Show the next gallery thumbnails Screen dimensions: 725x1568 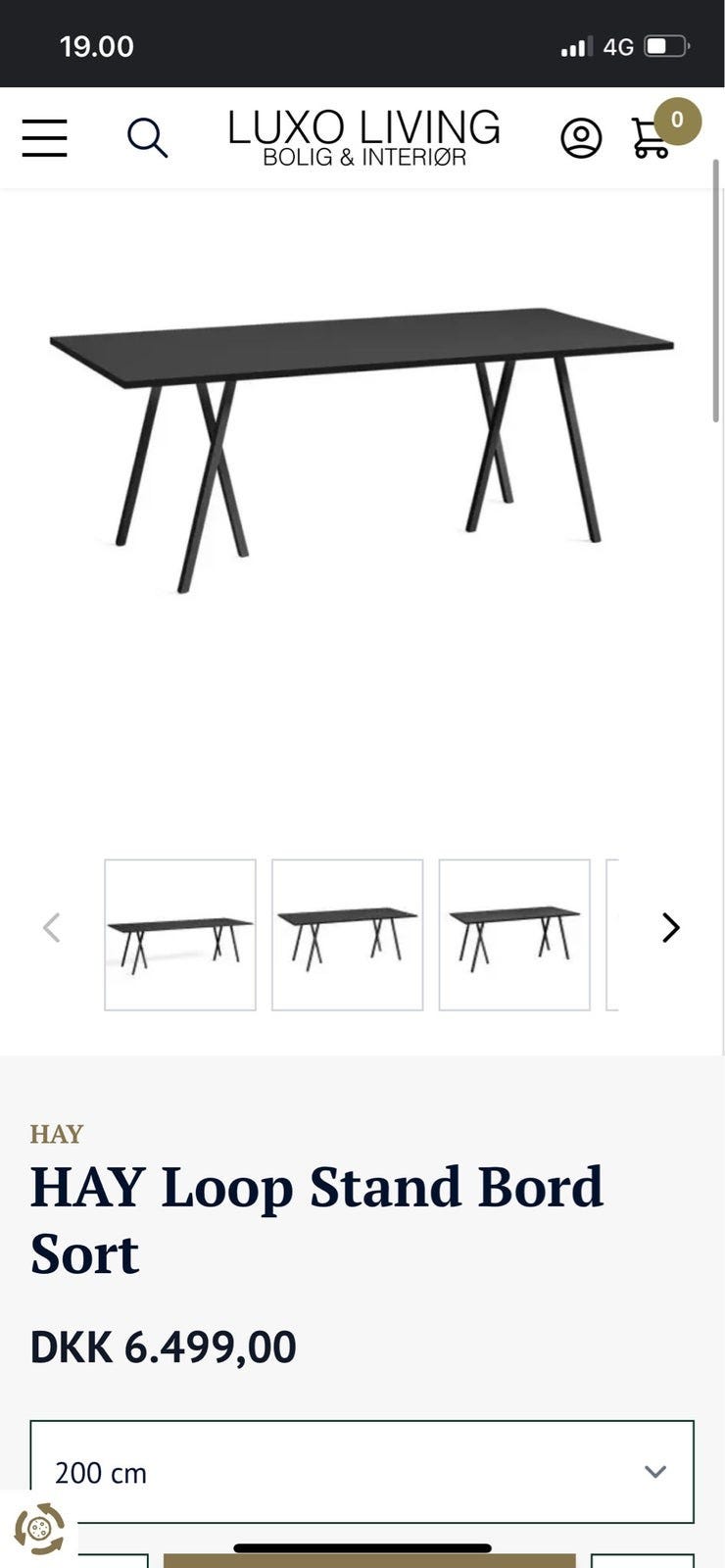tap(670, 927)
